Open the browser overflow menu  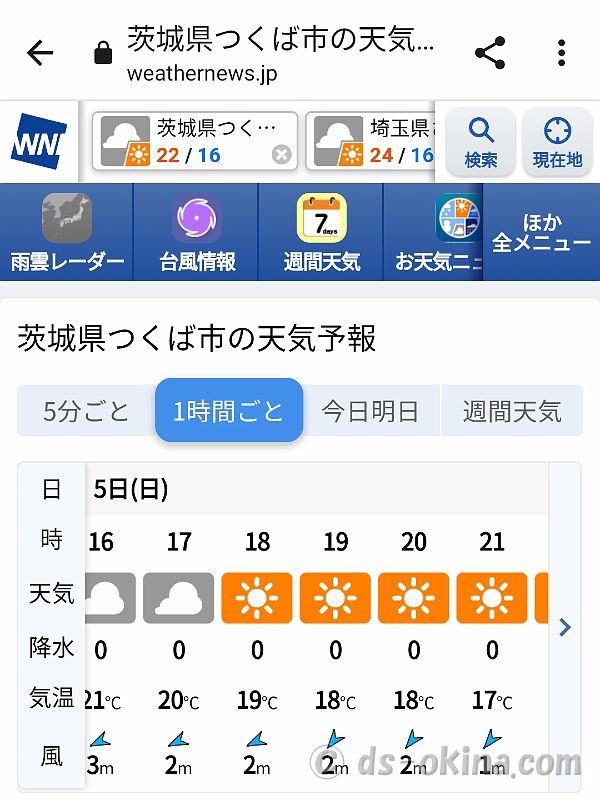click(562, 53)
